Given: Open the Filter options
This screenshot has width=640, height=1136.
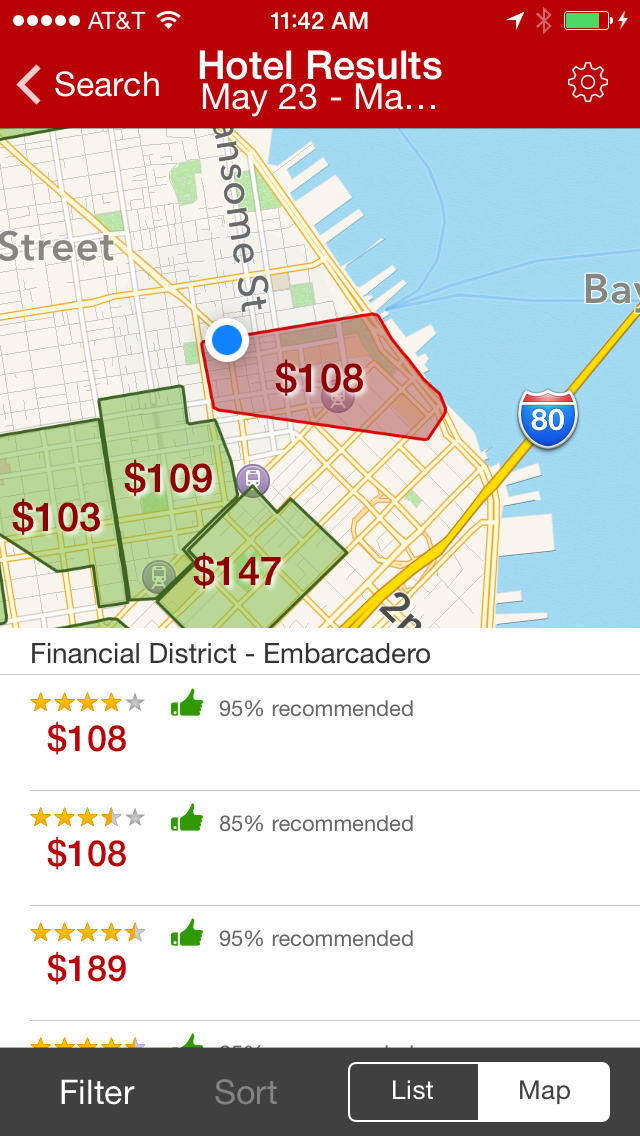Looking at the screenshot, I should pyautogui.click(x=97, y=1092).
